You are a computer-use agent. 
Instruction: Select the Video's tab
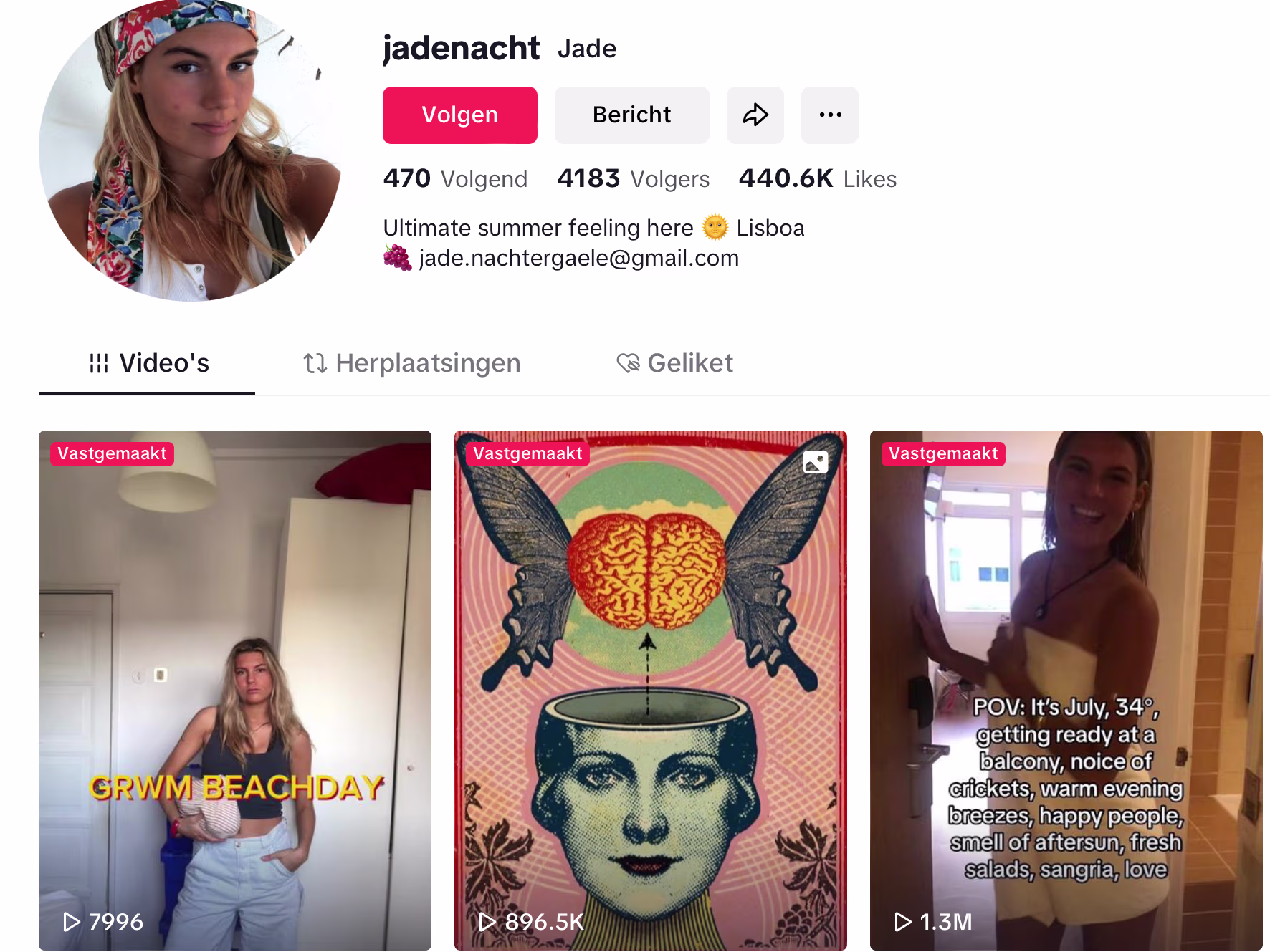(148, 363)
